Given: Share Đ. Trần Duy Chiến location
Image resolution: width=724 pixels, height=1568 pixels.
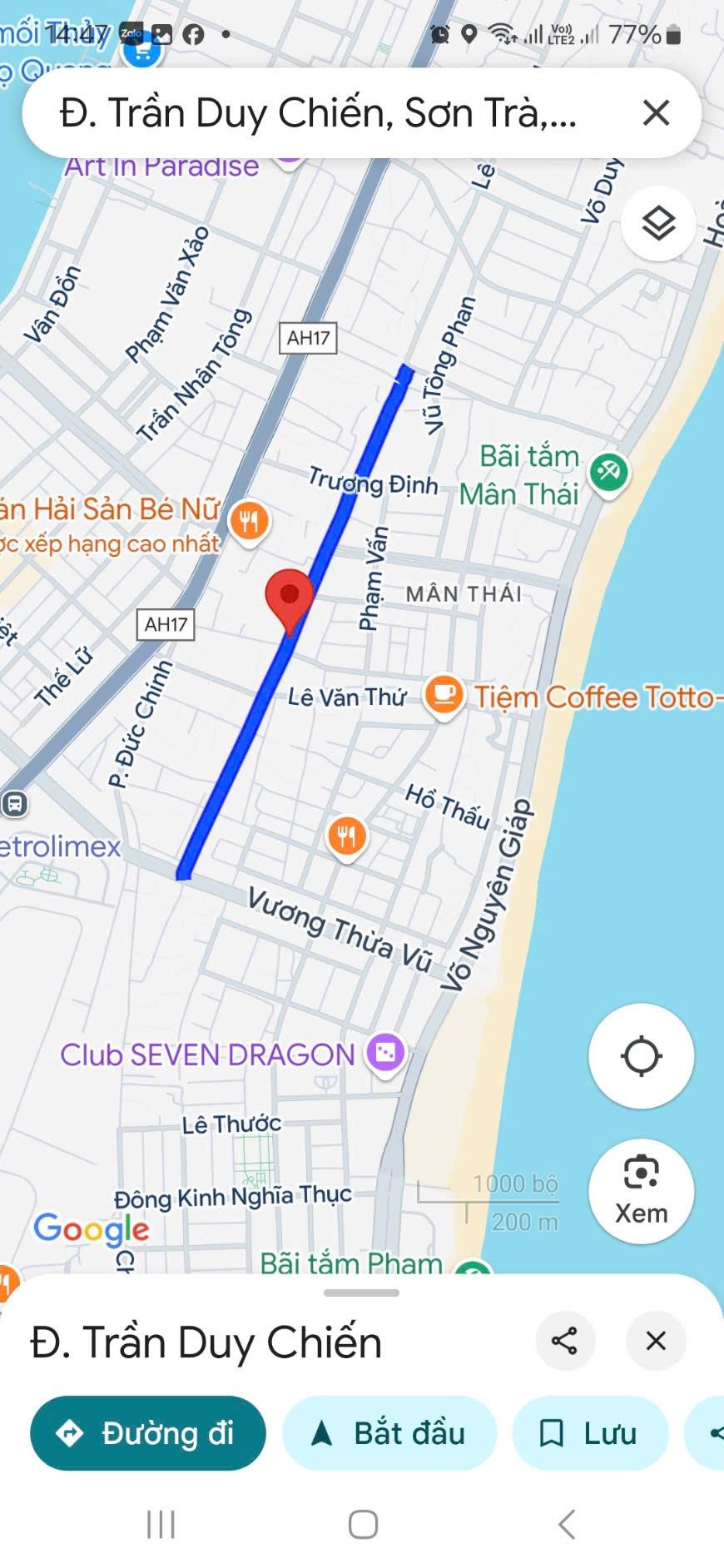Looking at the screenshot, I should pyautogui.click(x=564, y=1341).
